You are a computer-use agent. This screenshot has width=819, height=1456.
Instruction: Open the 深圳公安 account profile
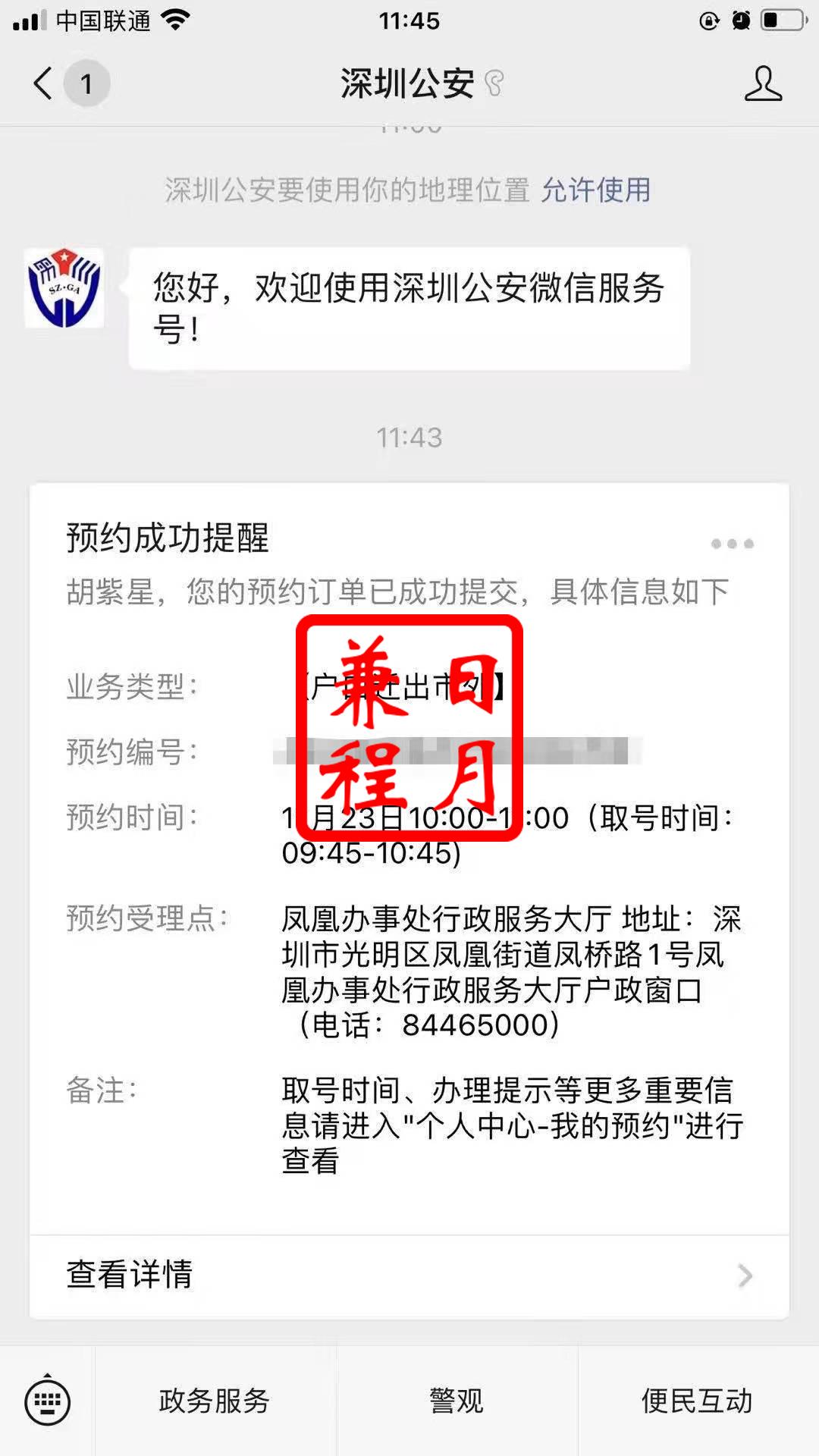coord(762,83)
